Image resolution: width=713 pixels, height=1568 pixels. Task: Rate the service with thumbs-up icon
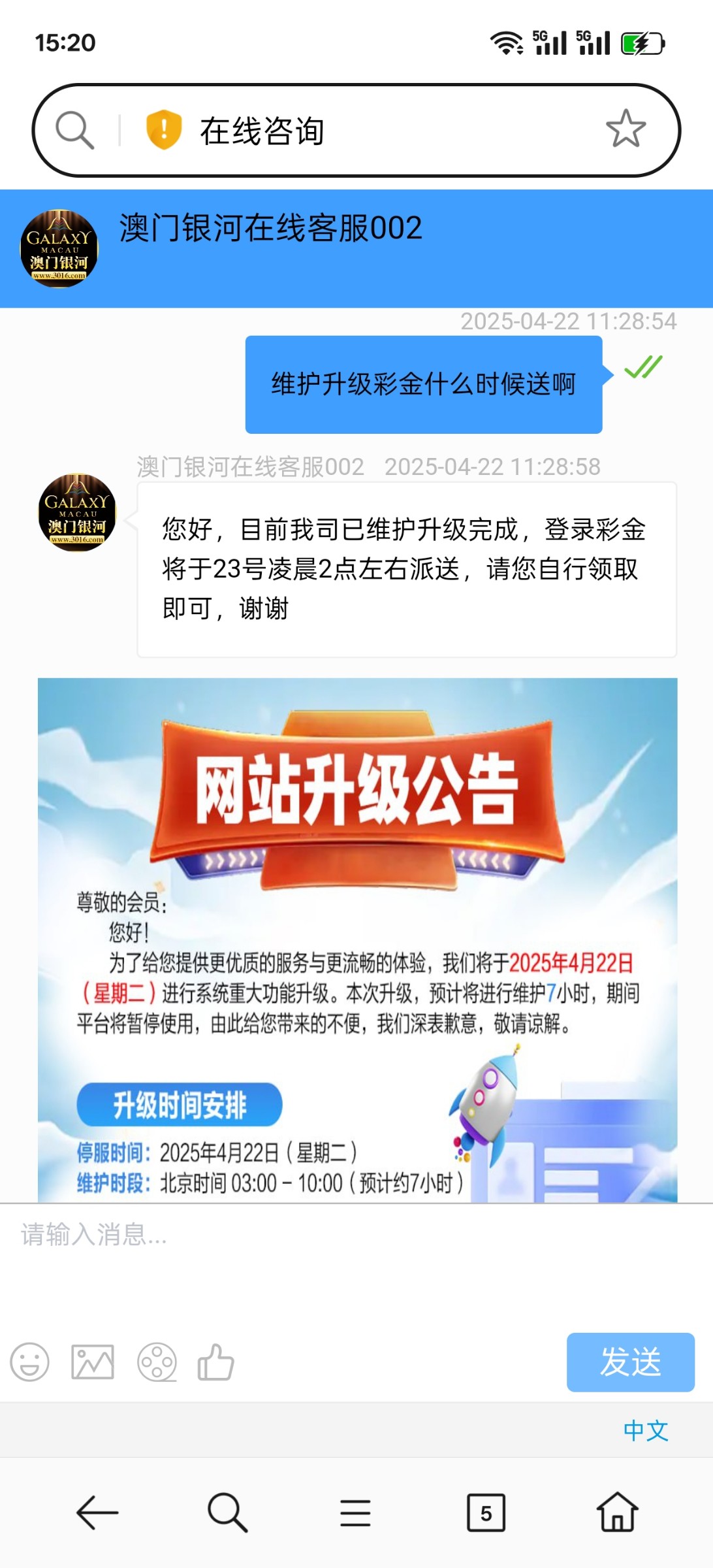[216, 1362]
